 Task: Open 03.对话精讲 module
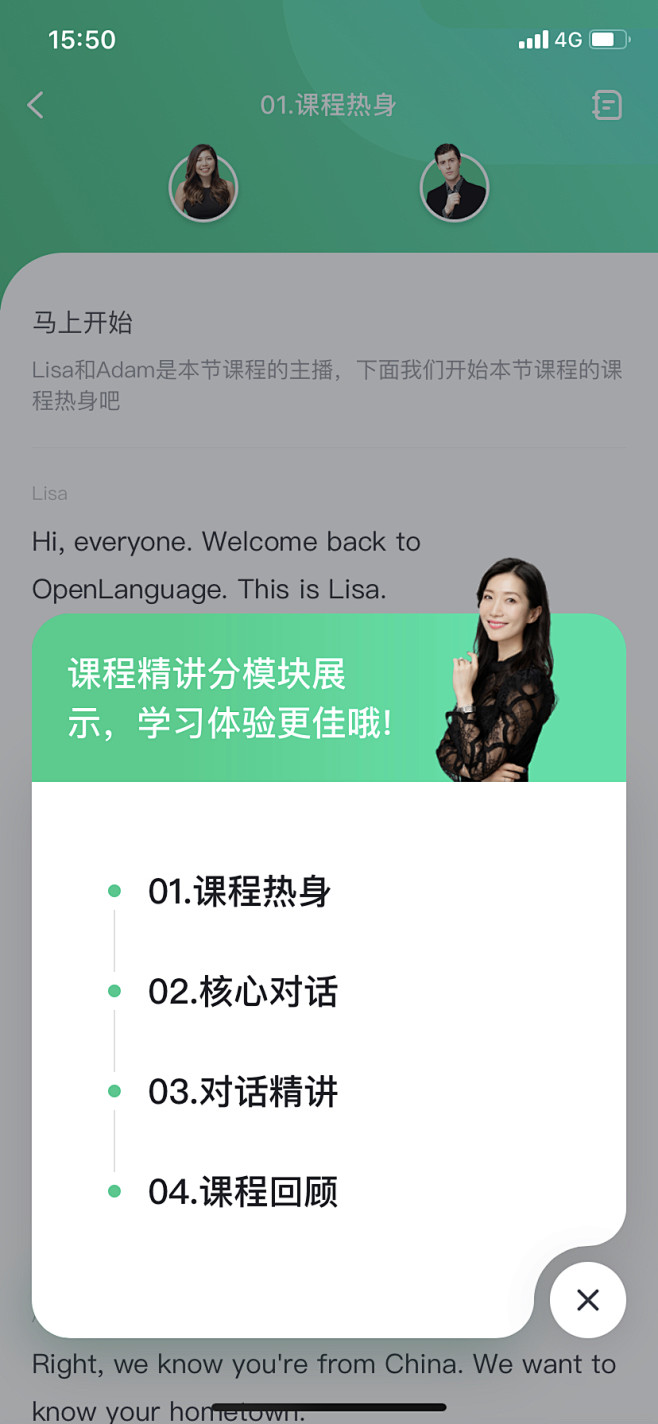pyautogui.click(x=243, y=1091)
